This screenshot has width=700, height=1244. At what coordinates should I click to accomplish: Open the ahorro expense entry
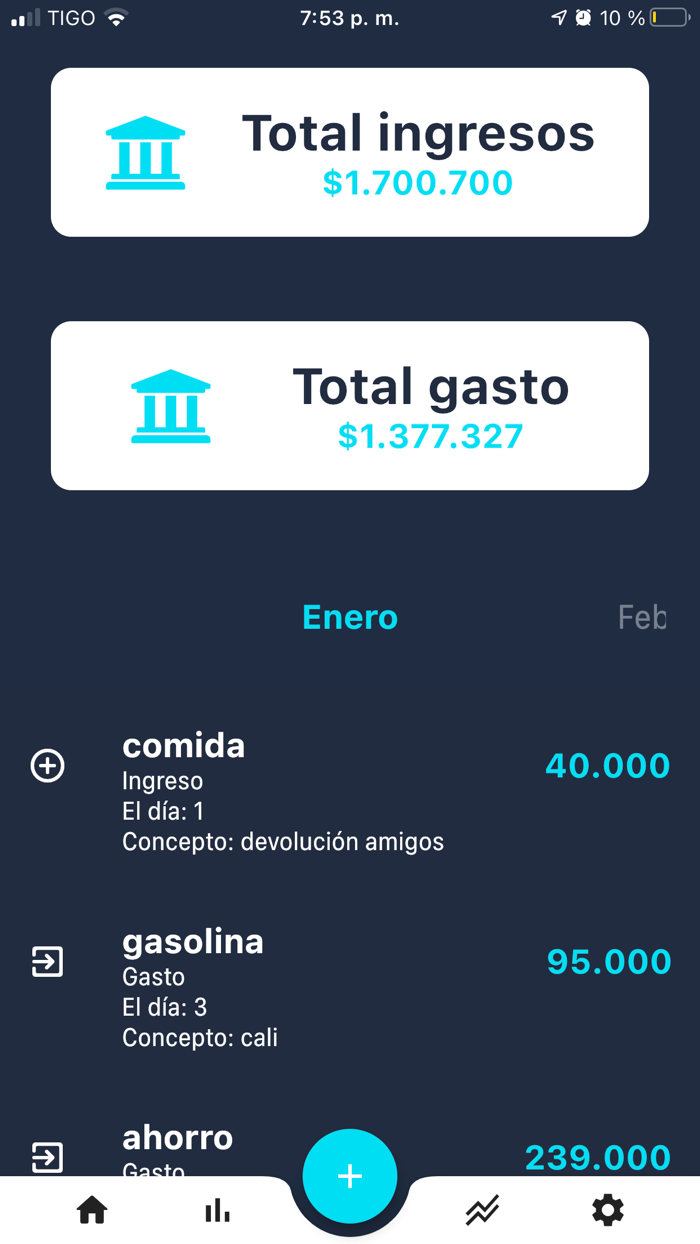pos(350,1150)
